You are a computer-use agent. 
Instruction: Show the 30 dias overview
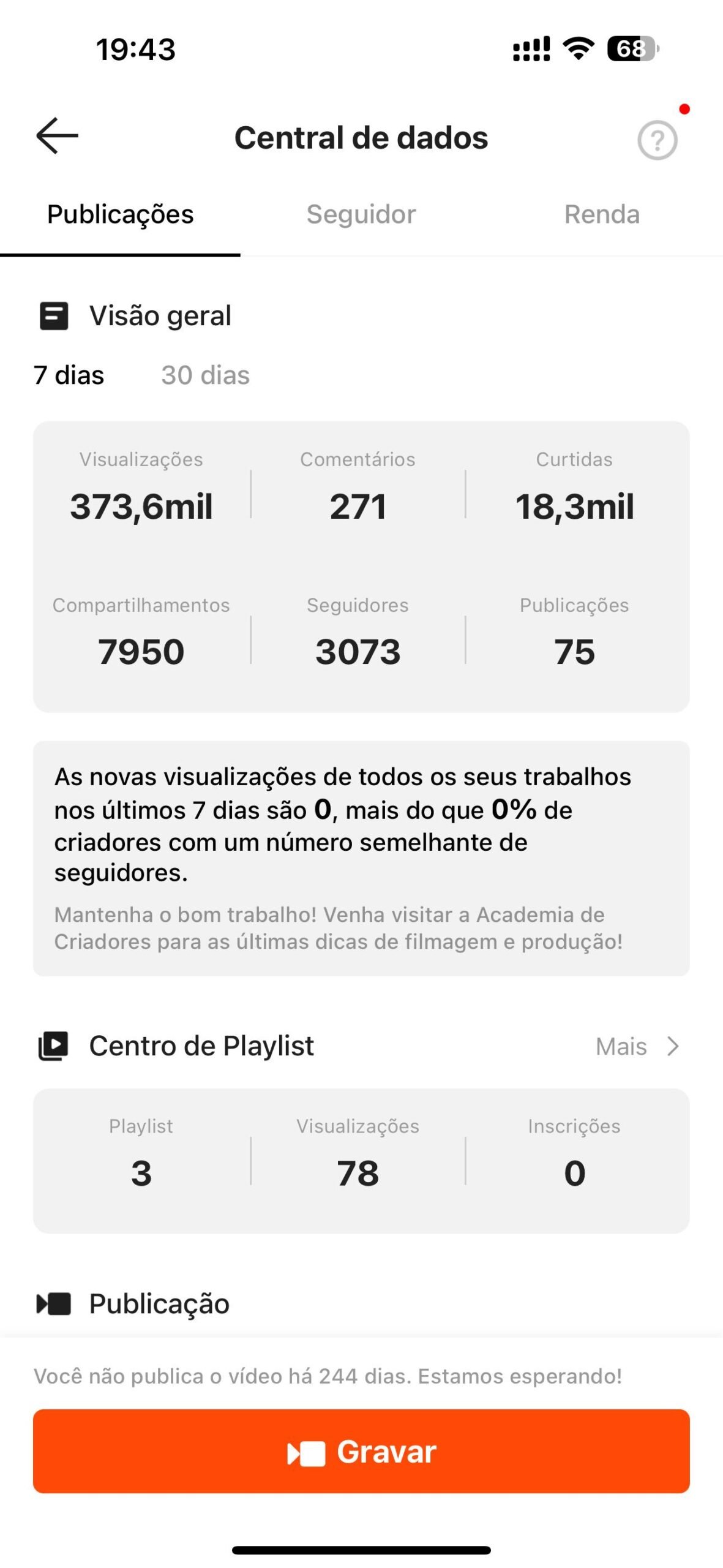tap(205, 375)
